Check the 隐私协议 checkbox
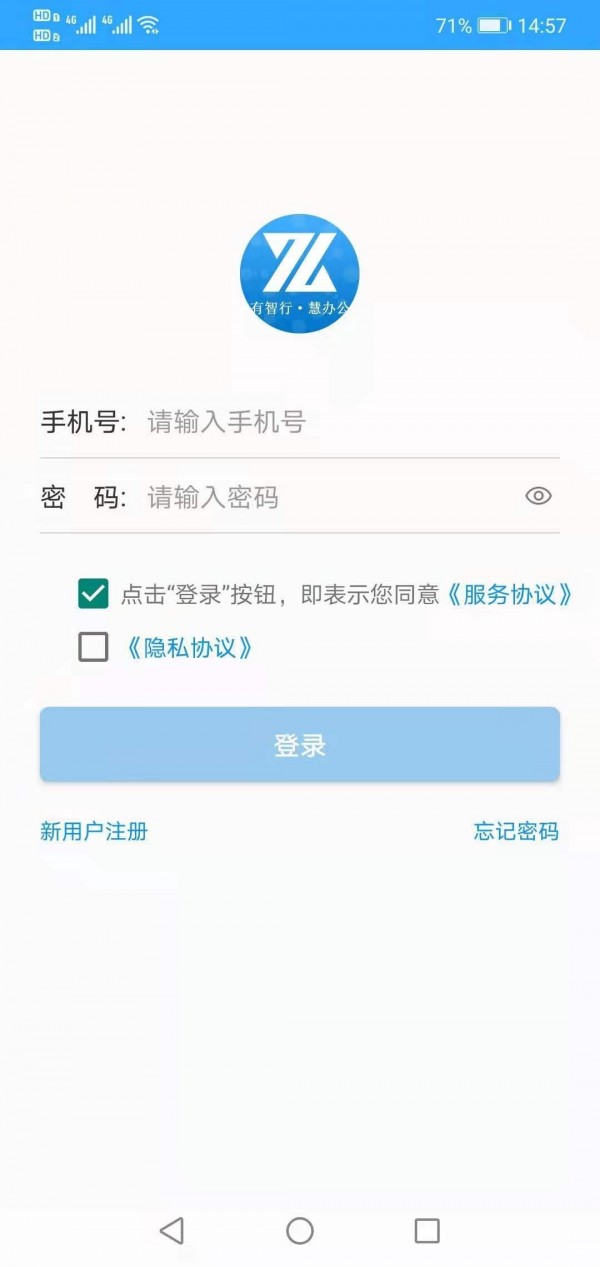This screenshot has height=1267, width=600. pos(93,647)
